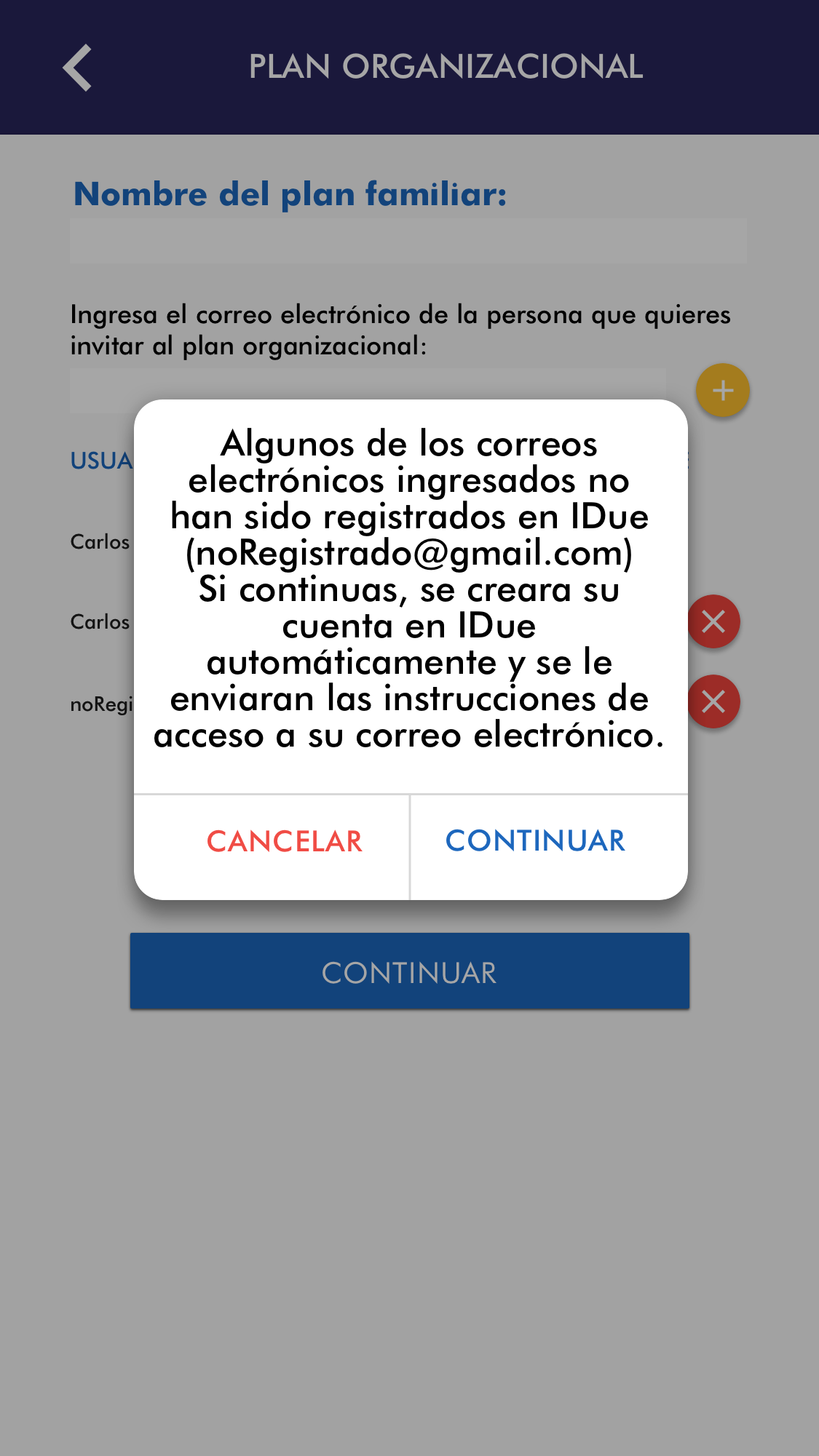
Task: Tap the yellow plus add-email button
Action: [x=722, y=391]
